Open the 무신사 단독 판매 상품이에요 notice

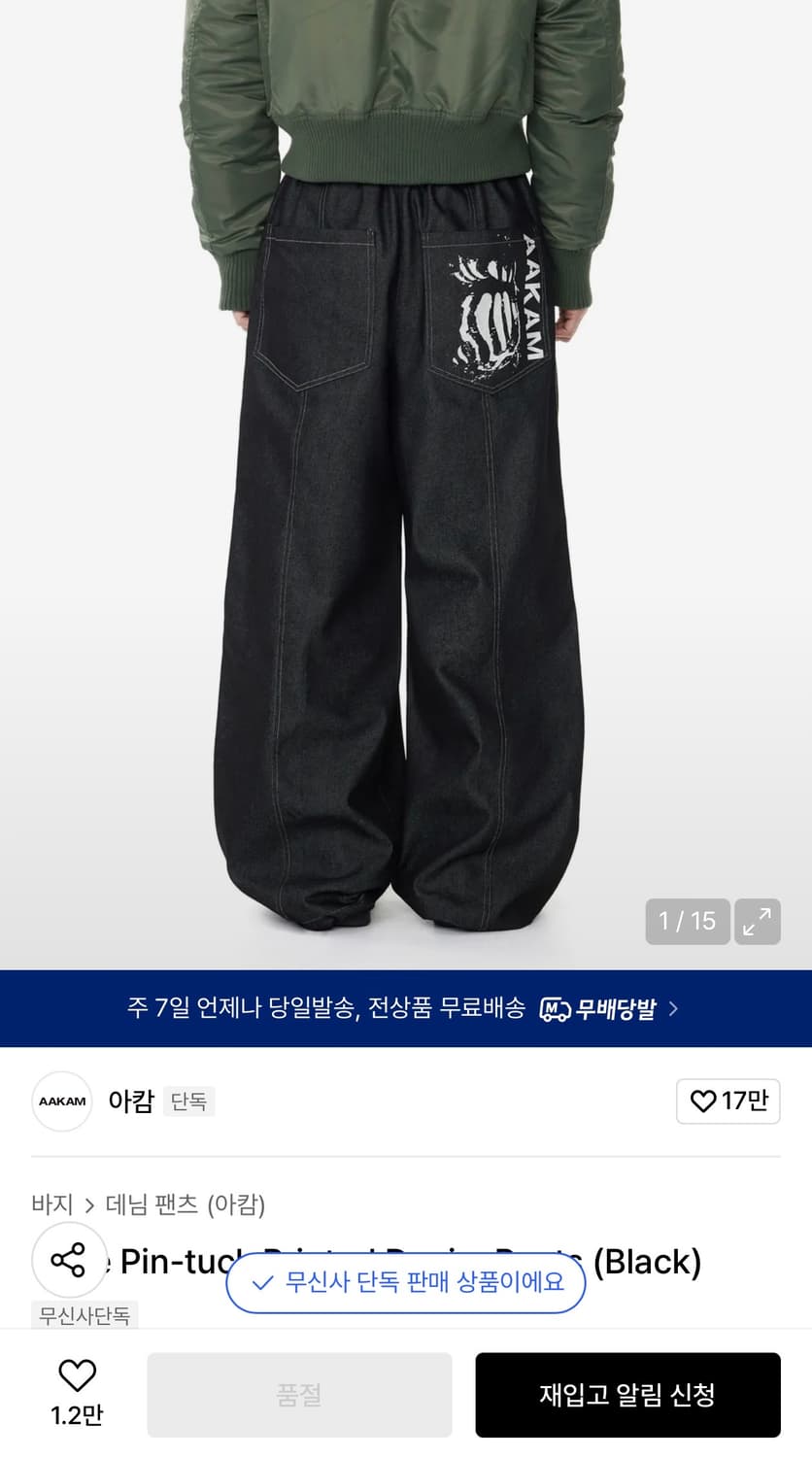pyautogui.click(x=405, y=1282)
